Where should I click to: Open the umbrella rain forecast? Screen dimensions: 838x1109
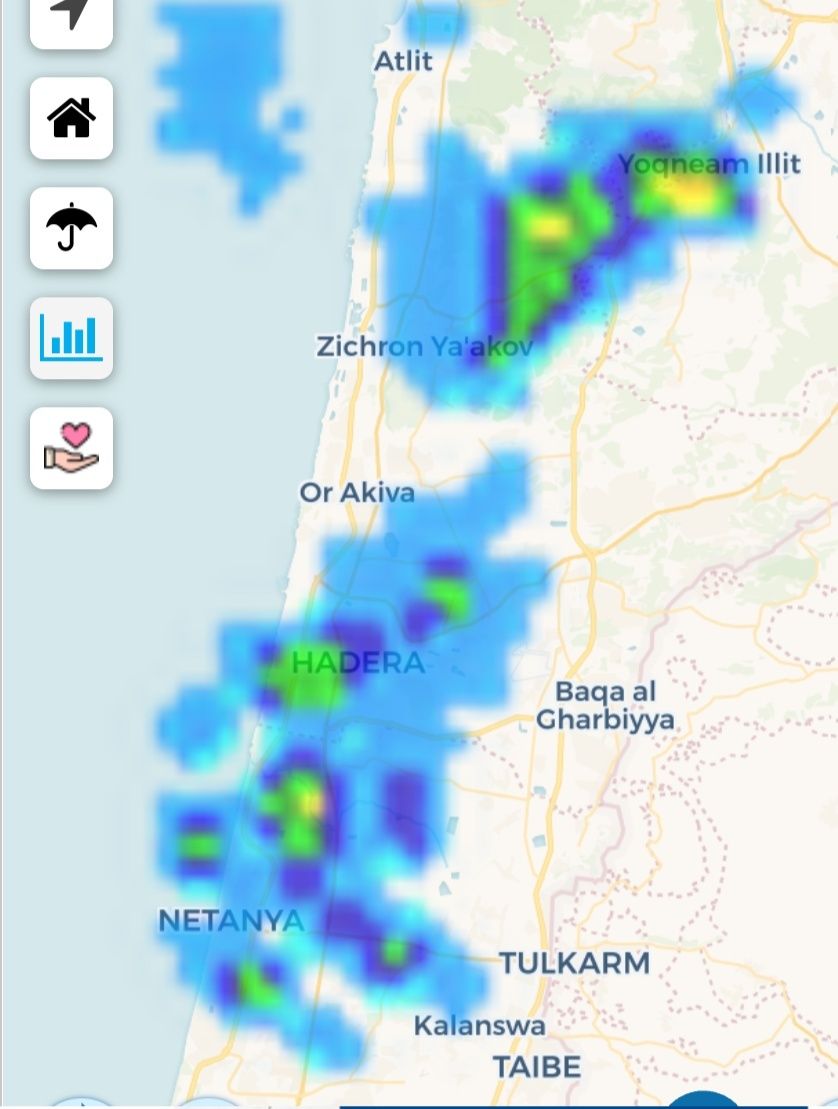point(71,228)
